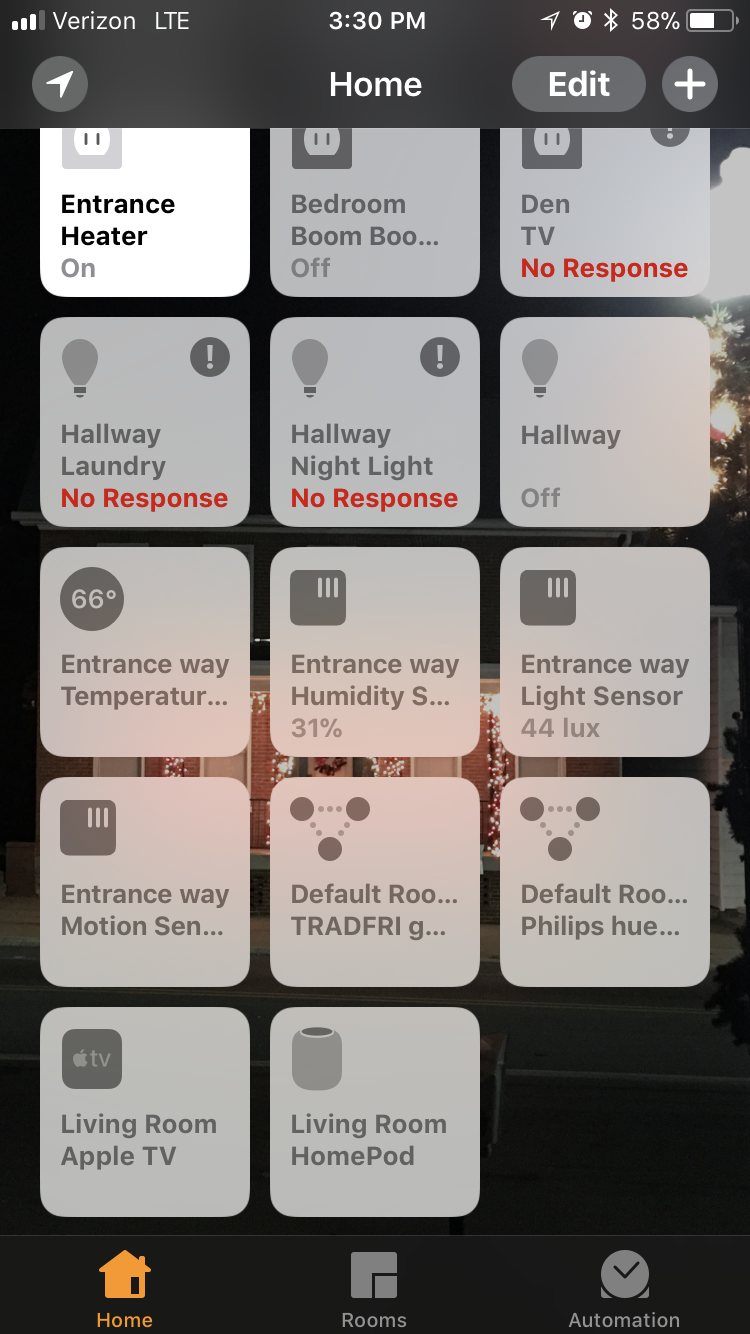Open the Default Room Philips hue tile
Image resolution: width=750 pixels, height=1334 pixels.
605,881
